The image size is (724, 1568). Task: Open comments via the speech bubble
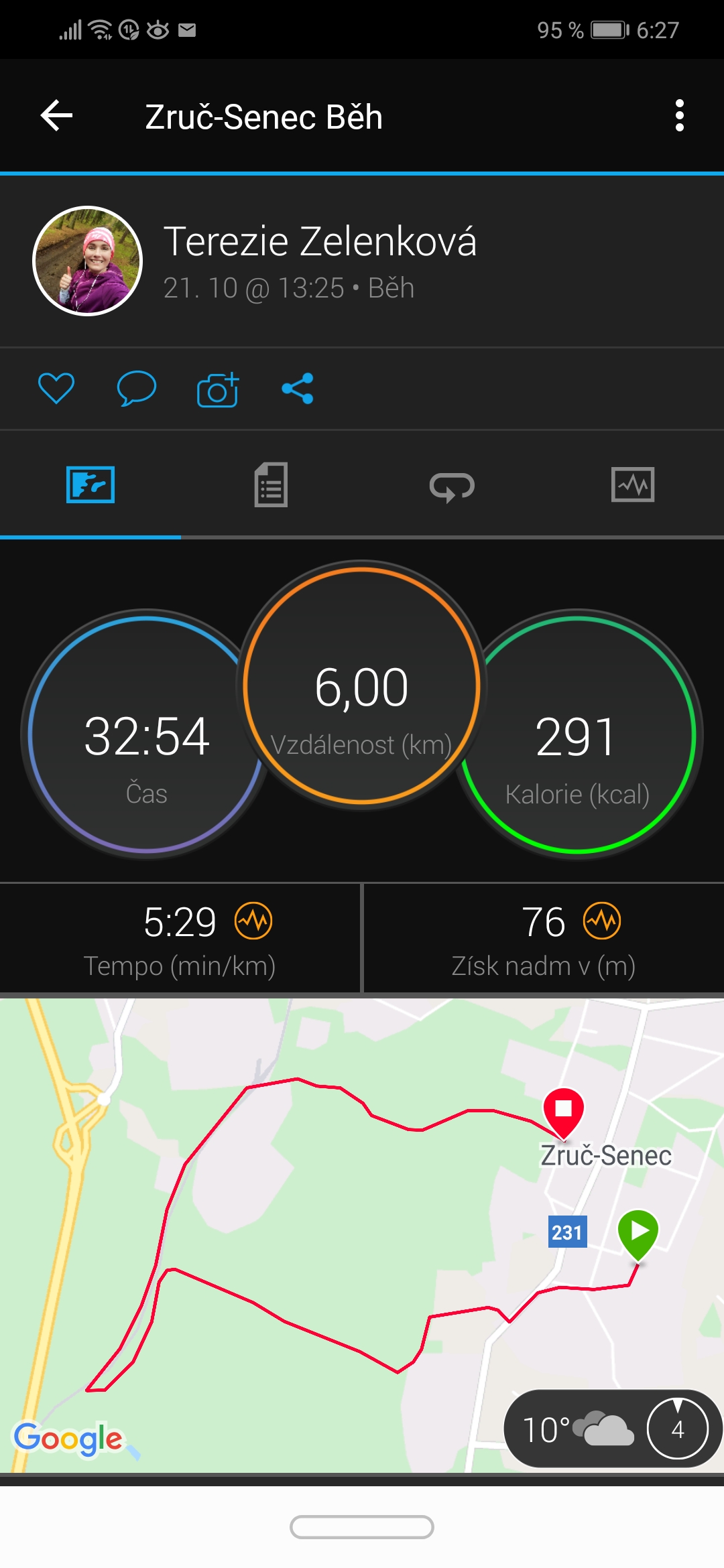coord(136,389)
